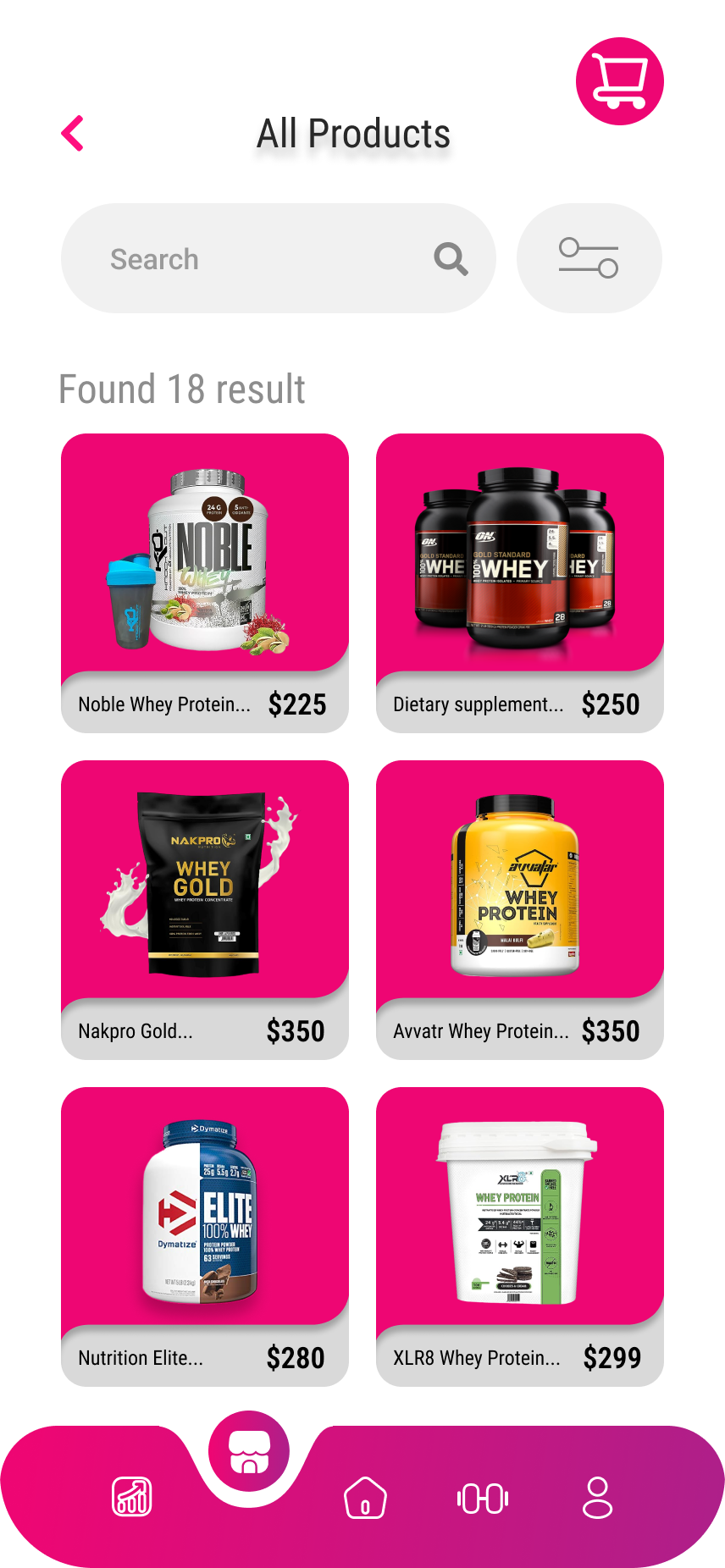The height and width of the screenshot is (1568, 725).
Task: Select the store tab in bottom bar
Action: point(249,1452)
